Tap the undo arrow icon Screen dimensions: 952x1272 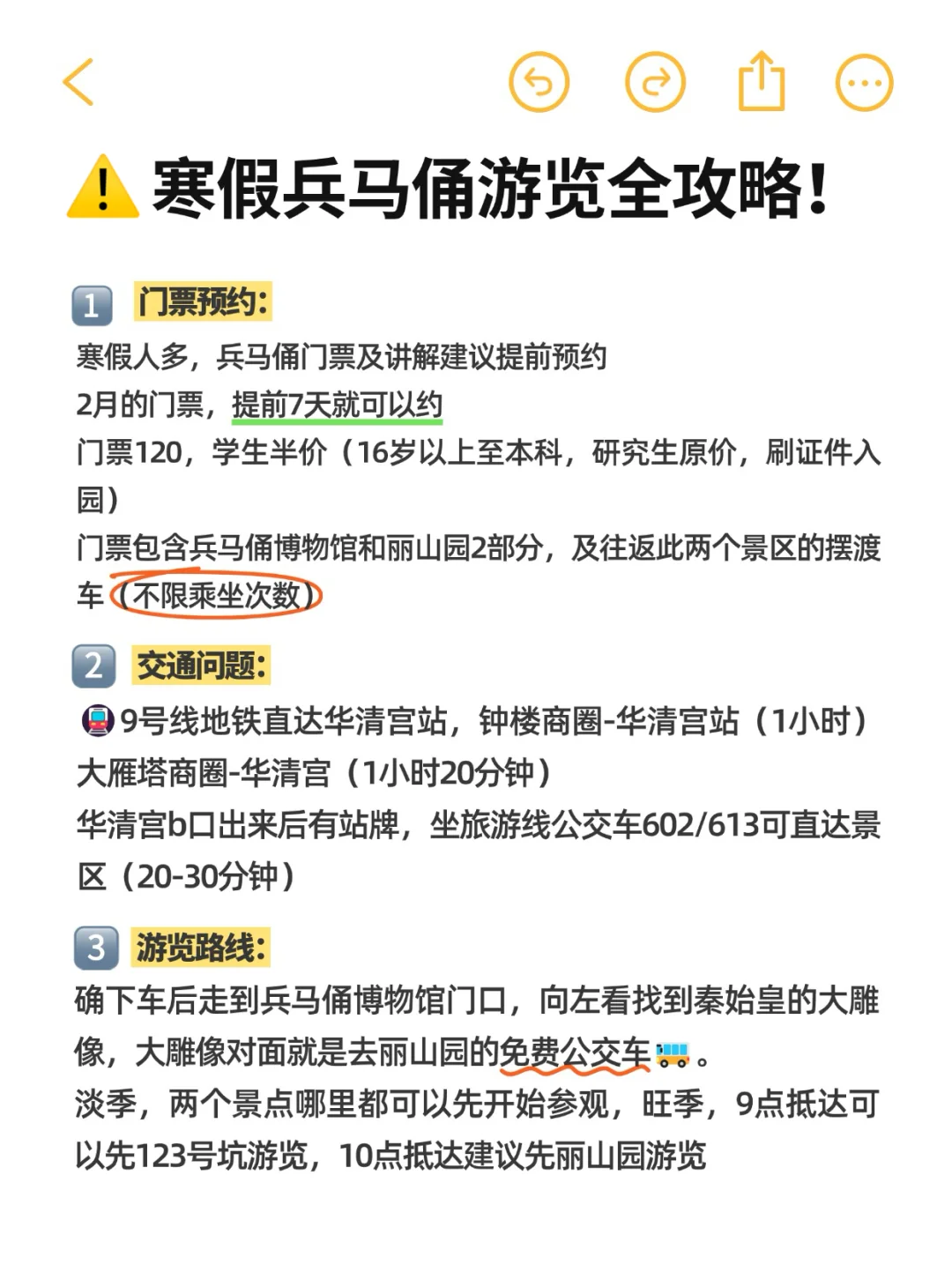(542, 82)
